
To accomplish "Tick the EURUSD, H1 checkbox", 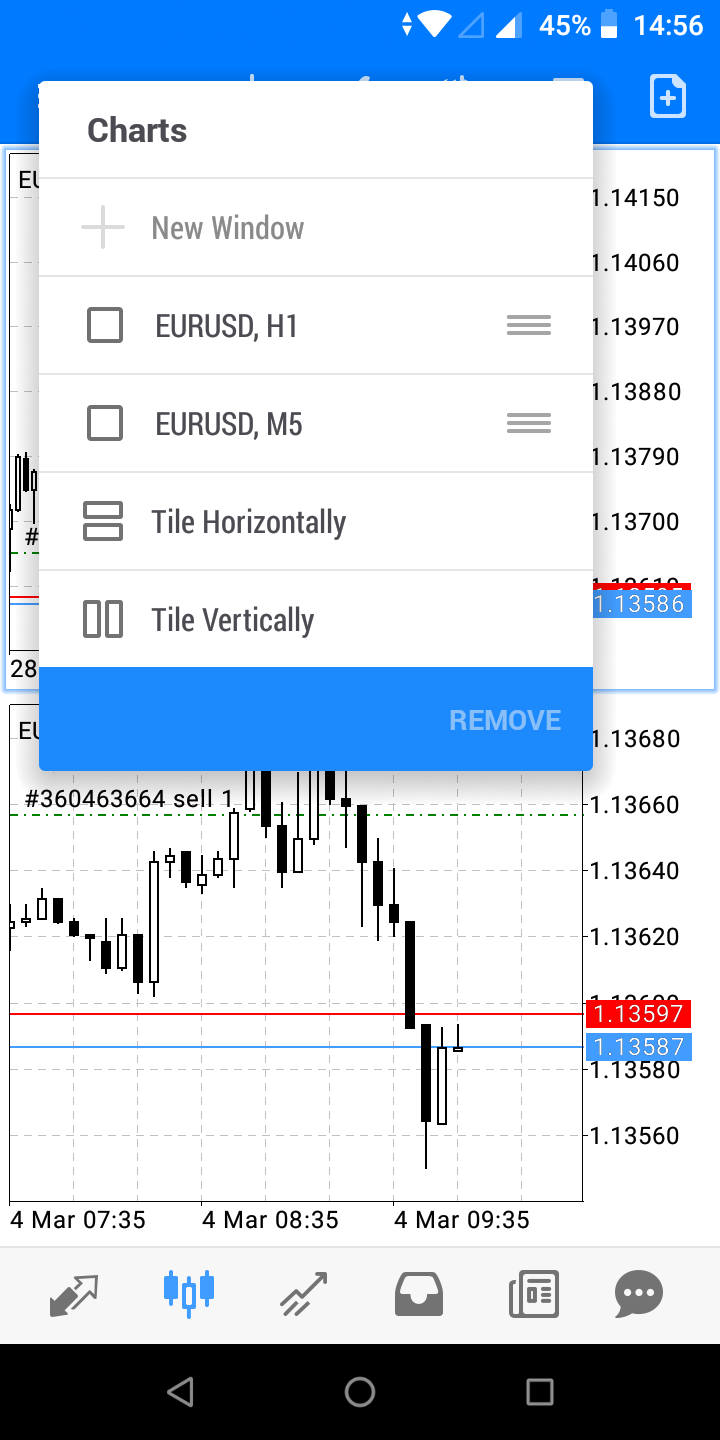I will pos(105,326).
